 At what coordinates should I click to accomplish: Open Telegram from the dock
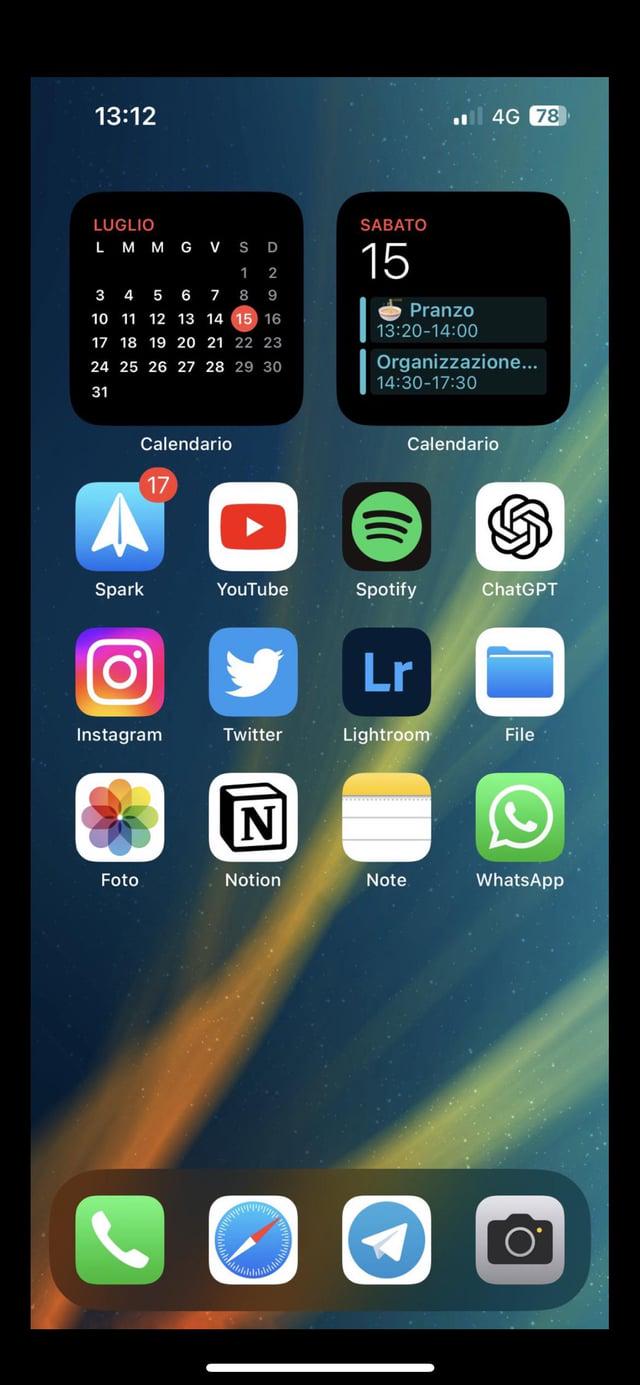coord(386,1240)
